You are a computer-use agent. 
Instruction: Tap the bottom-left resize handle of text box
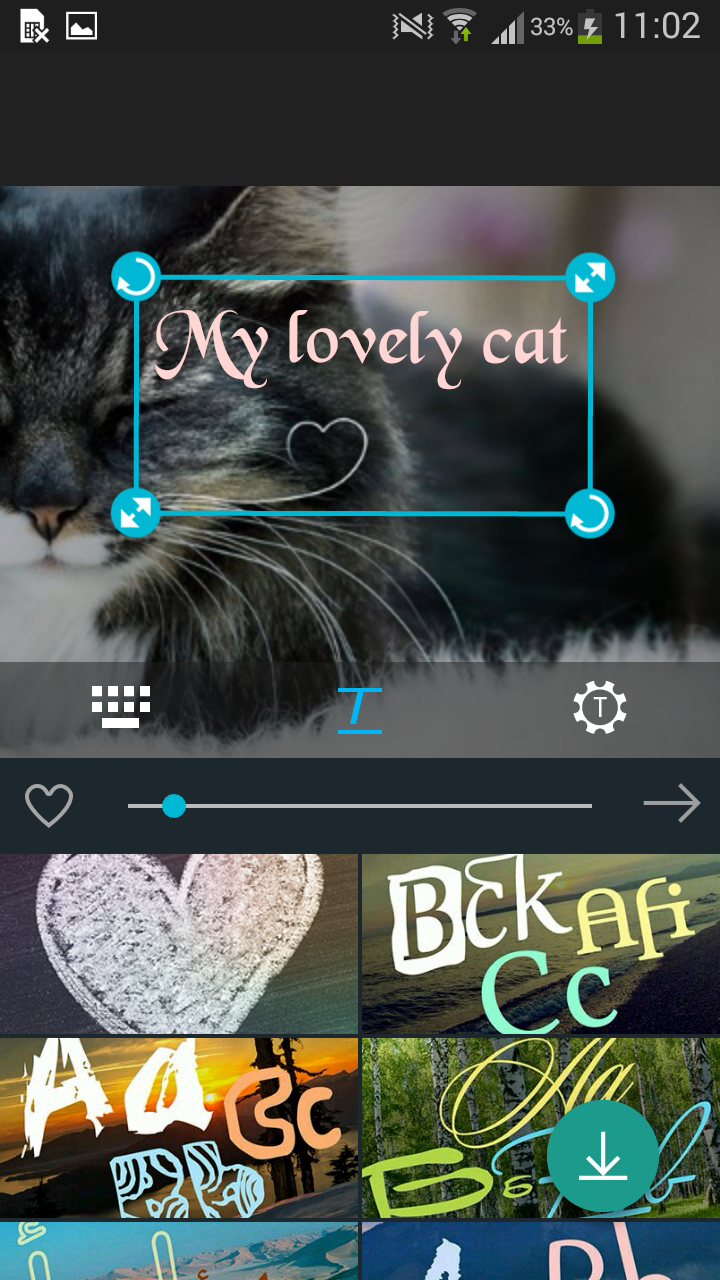pyautogui.click(x=135, y=513)
